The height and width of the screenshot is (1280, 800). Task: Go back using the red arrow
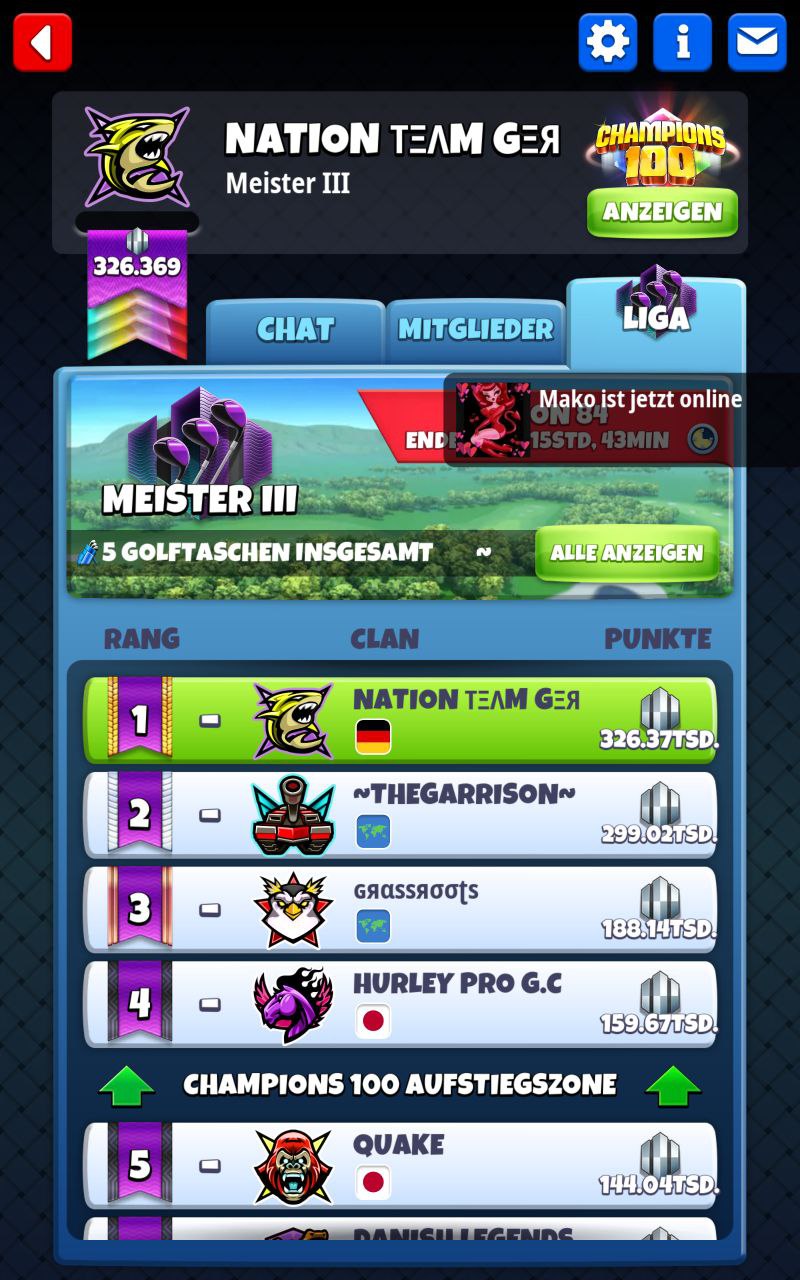[42, 42]
